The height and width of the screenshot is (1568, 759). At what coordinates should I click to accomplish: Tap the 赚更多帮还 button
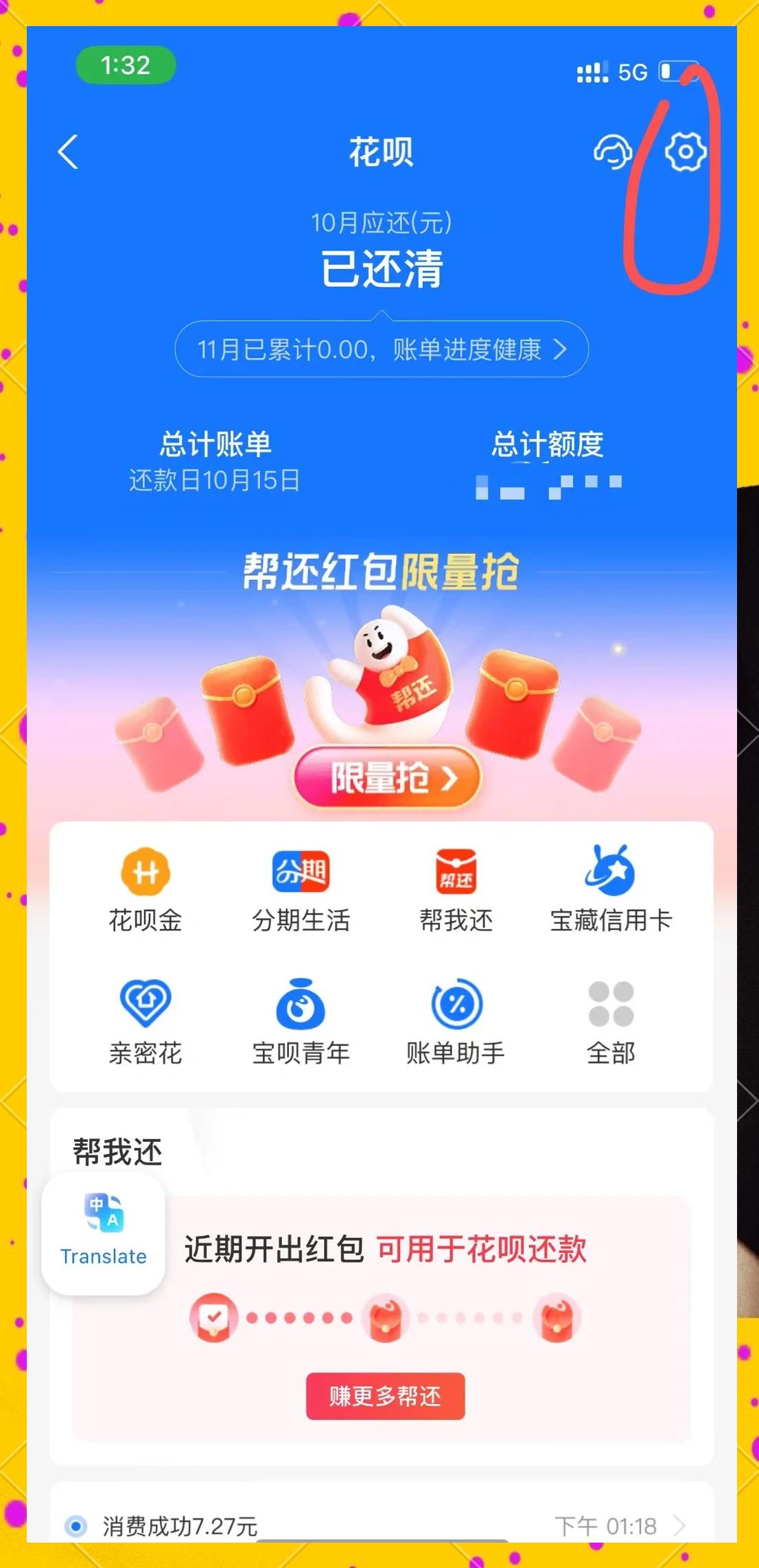click(x=385, y=1396)
